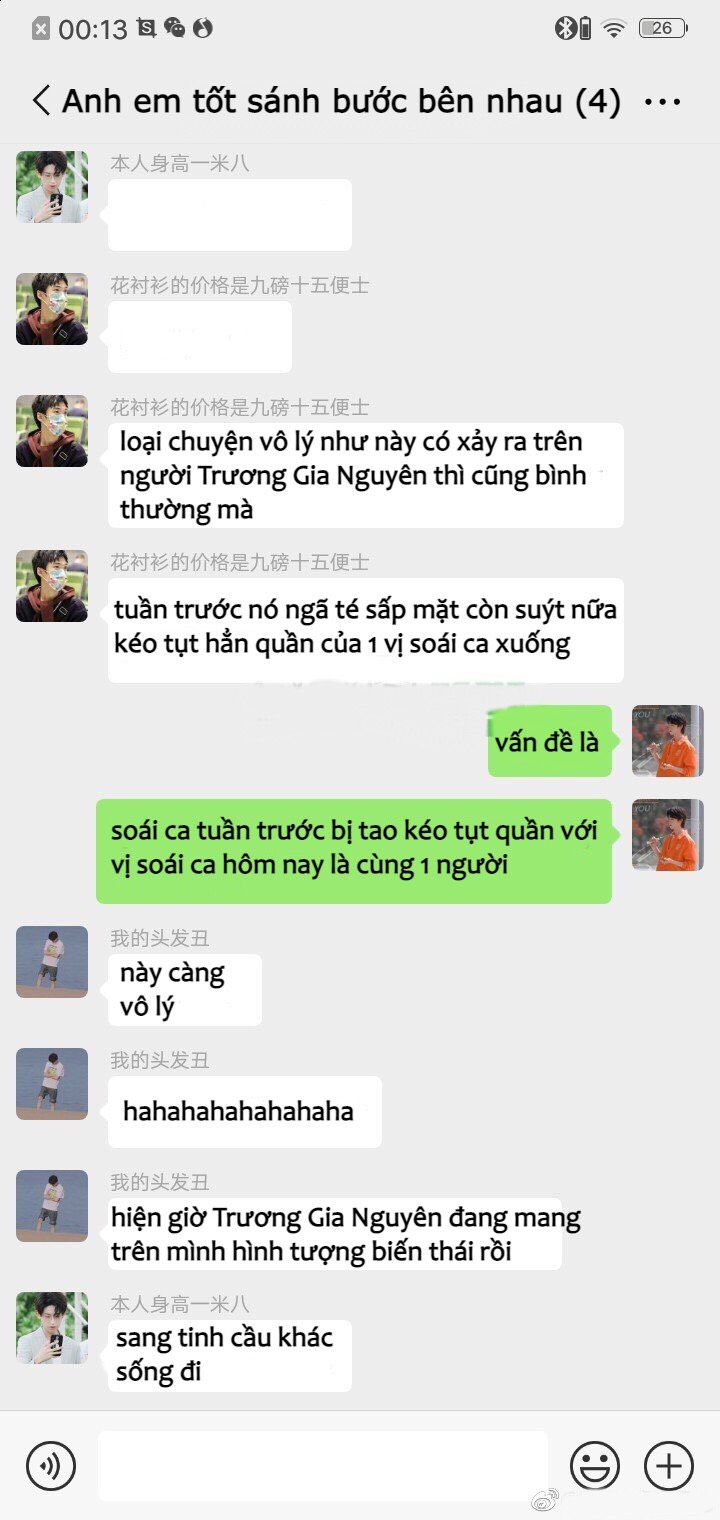Go back from the group chat
720x1520 pixels.
point(41,101)
